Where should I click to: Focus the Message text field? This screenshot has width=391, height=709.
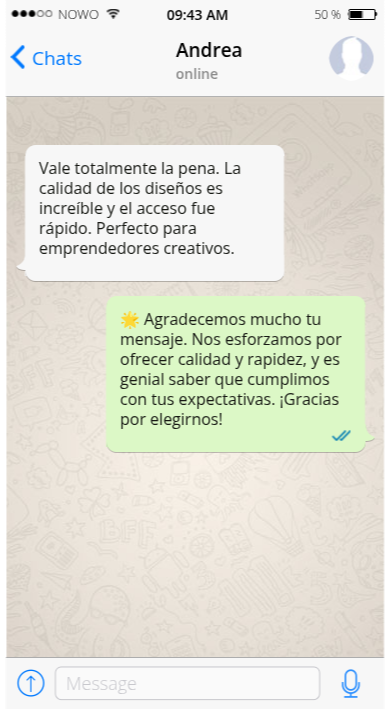[187, 683]
